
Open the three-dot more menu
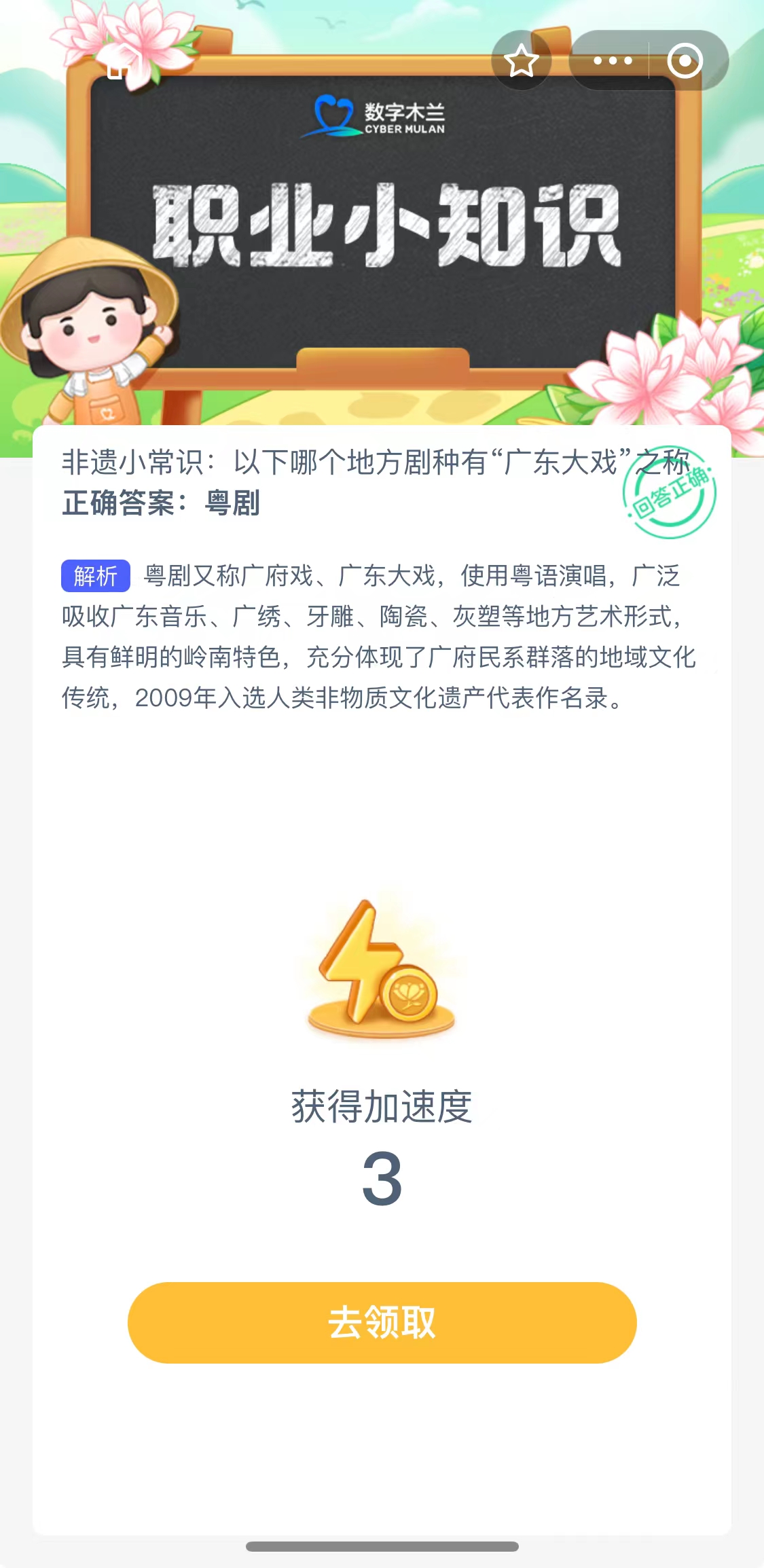tap(613, 61)
